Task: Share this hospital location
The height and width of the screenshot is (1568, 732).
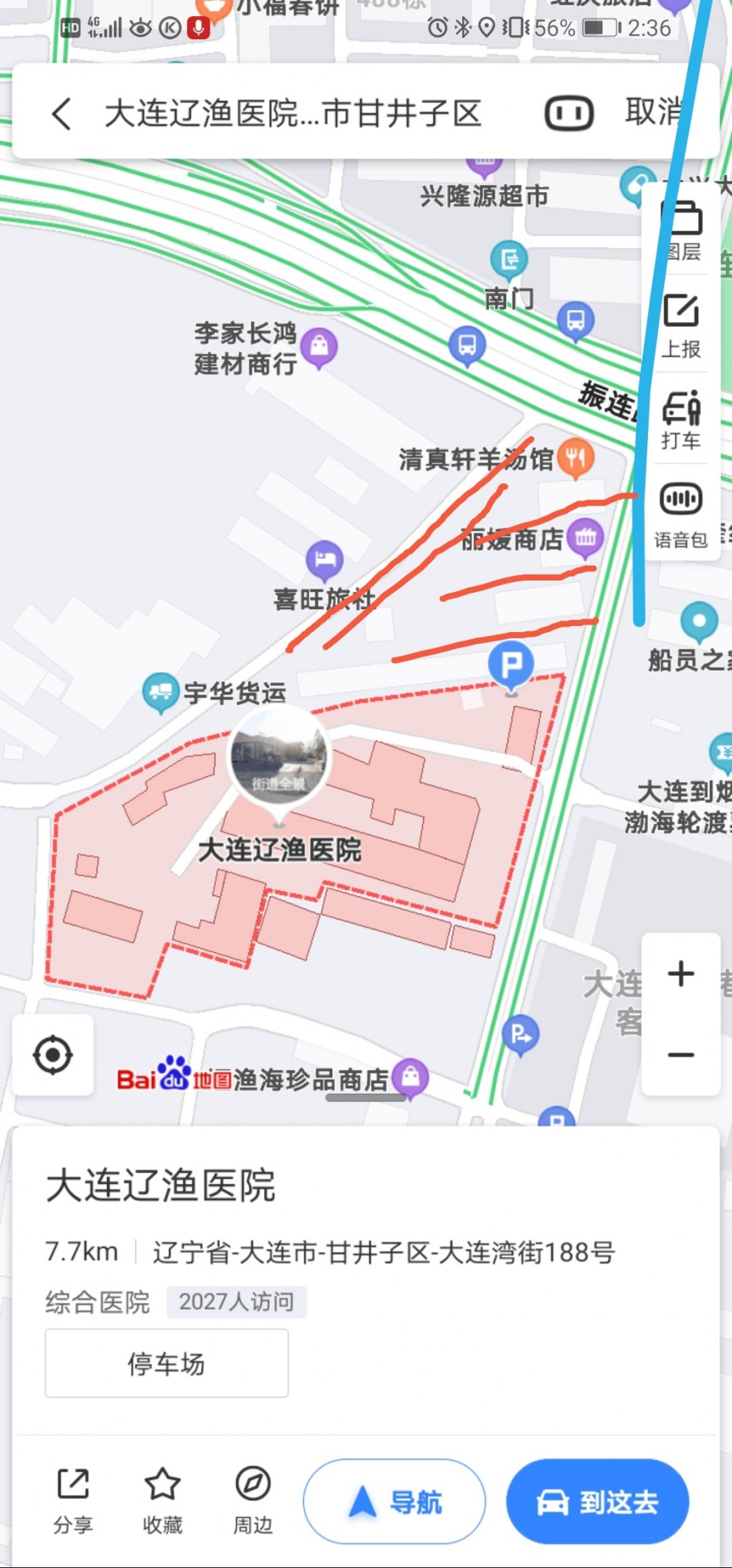Action: coord(73,1500)
